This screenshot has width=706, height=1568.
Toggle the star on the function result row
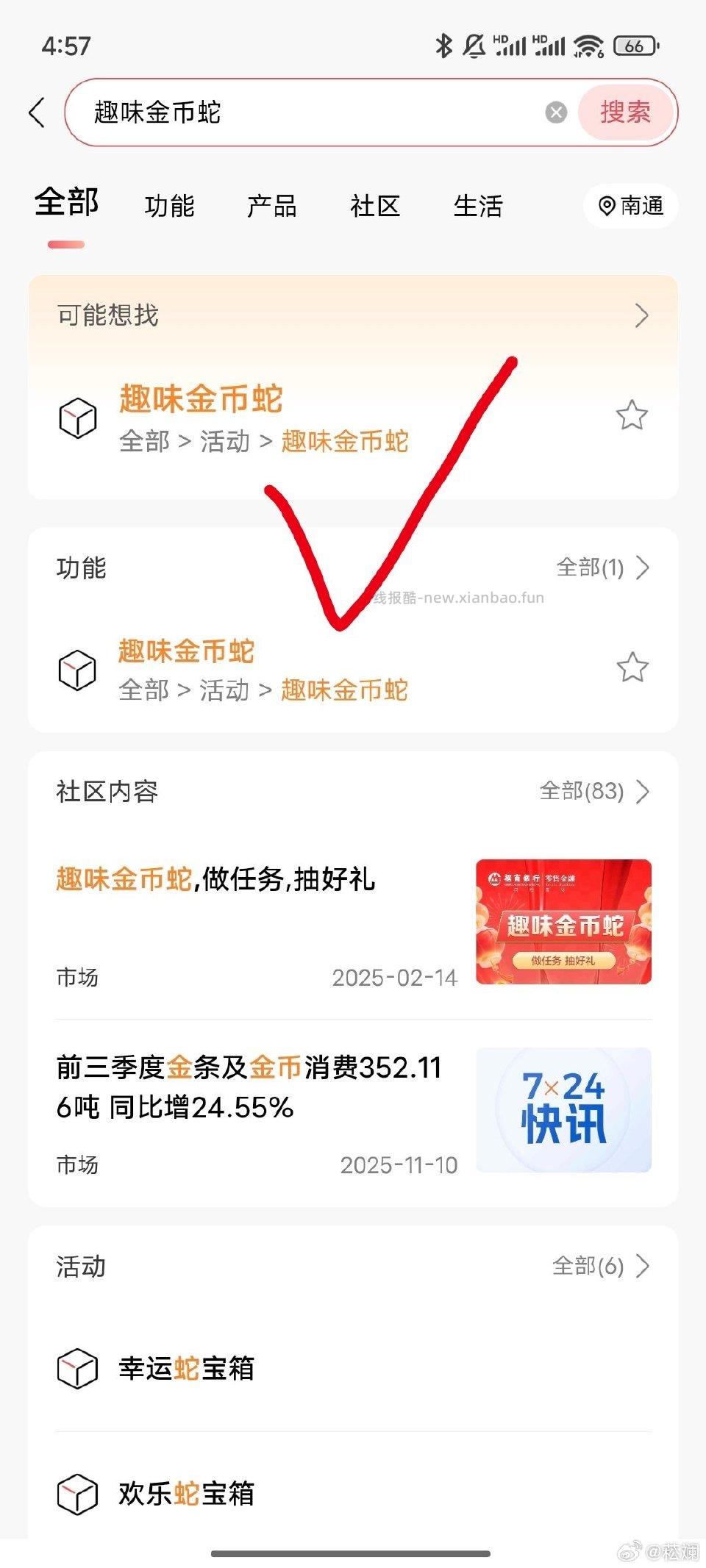pos(632,667)
